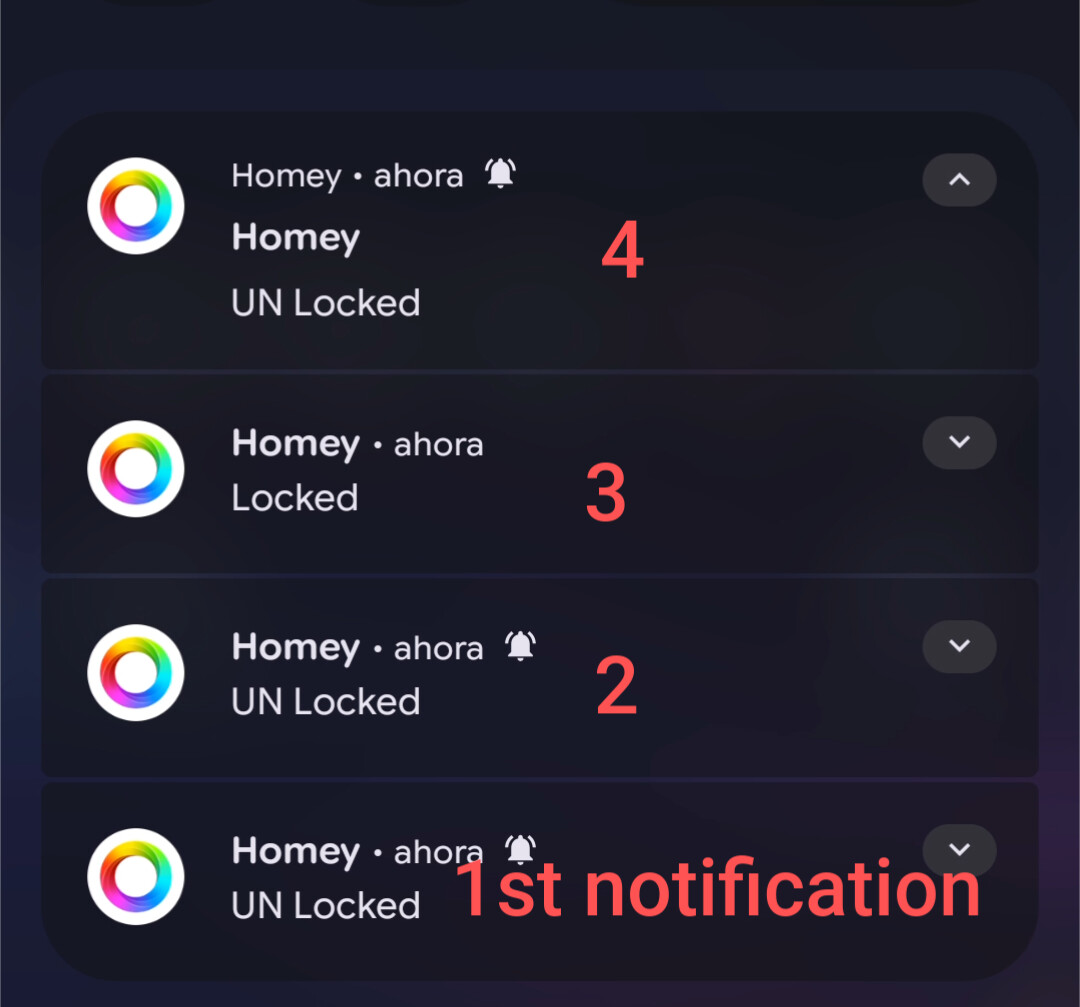Collapse the expanded Homey notification
This screenshot has width=1080, height=1007.
click(959, 180)
